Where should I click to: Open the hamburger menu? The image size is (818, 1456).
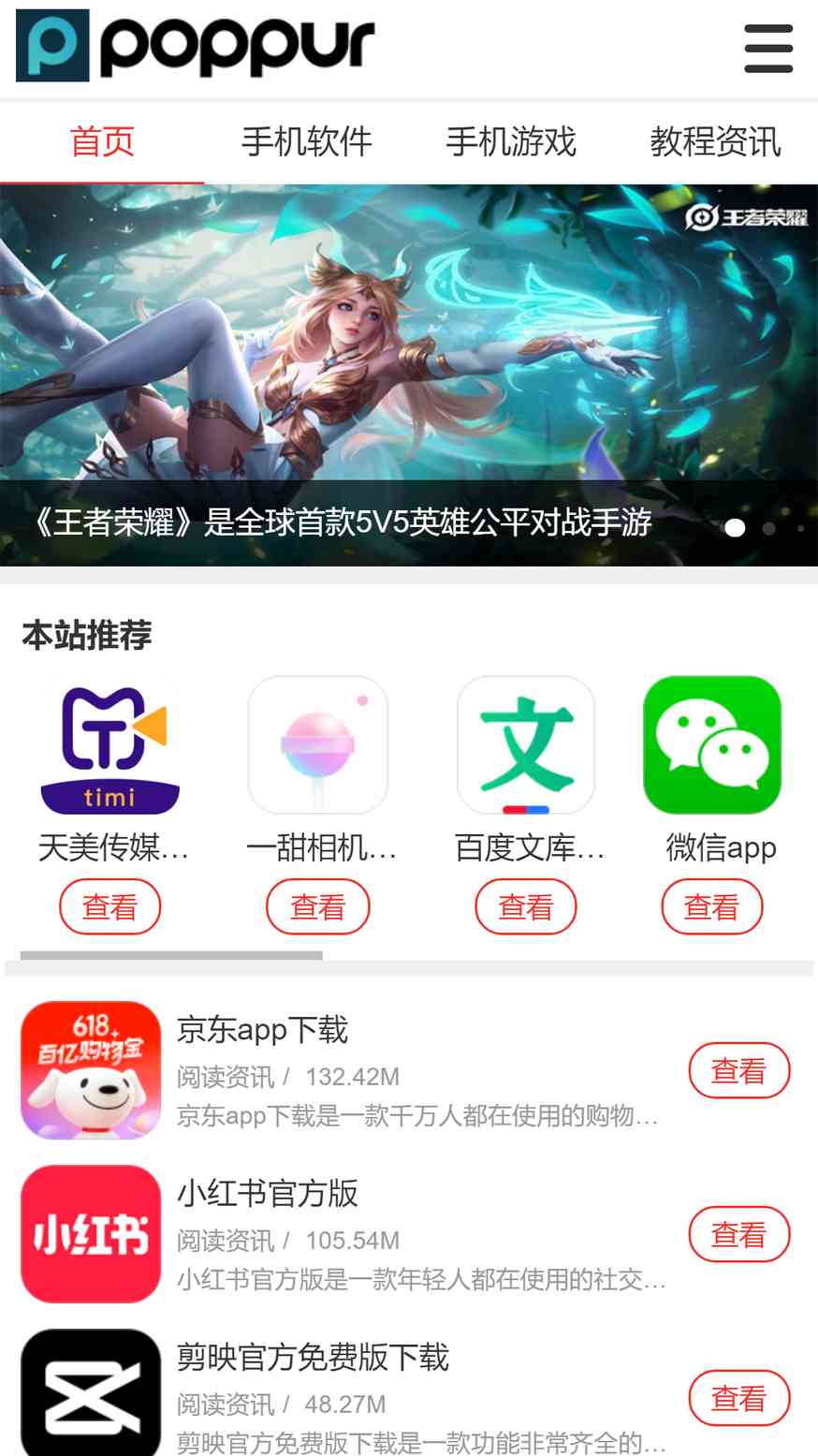click(x=768, y=49)
